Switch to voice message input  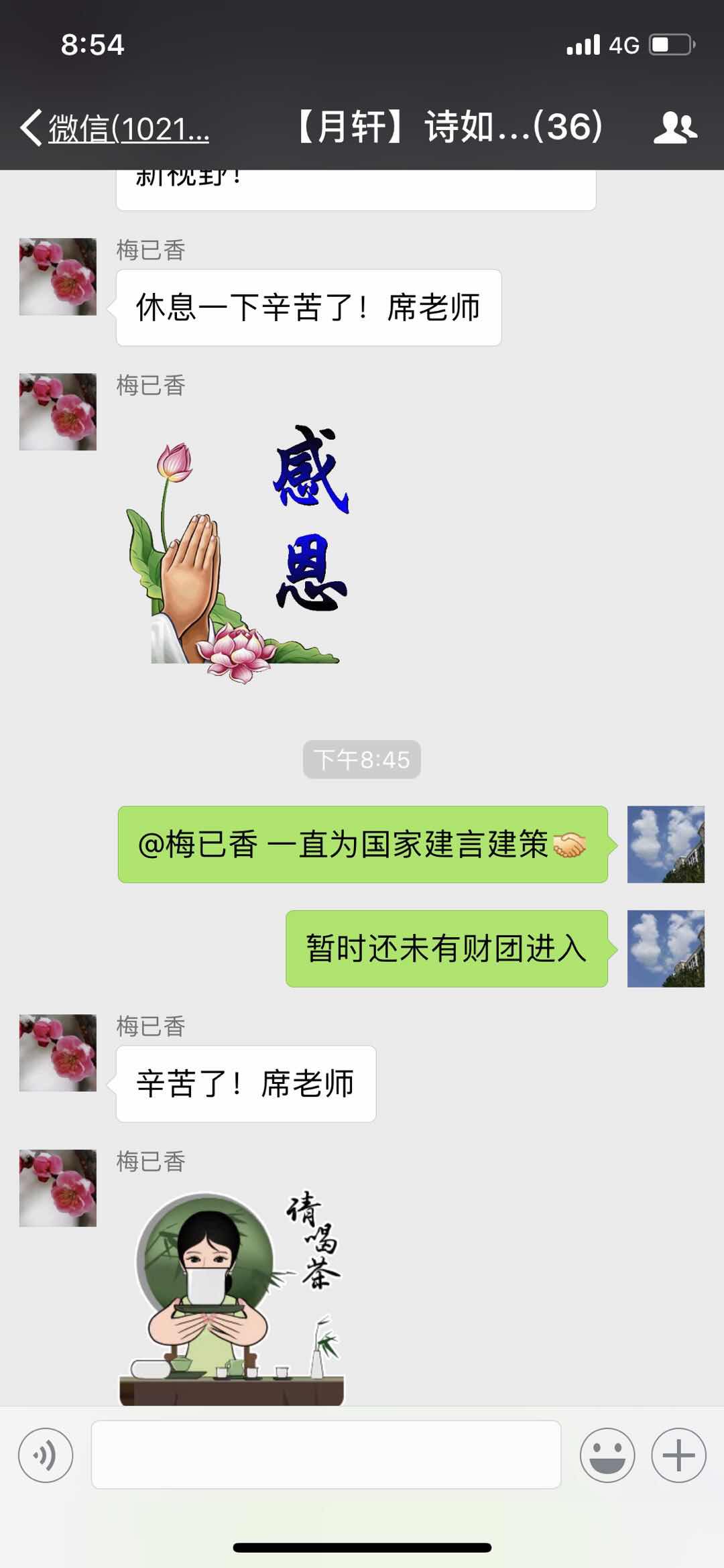click(x=46, y=1455)
